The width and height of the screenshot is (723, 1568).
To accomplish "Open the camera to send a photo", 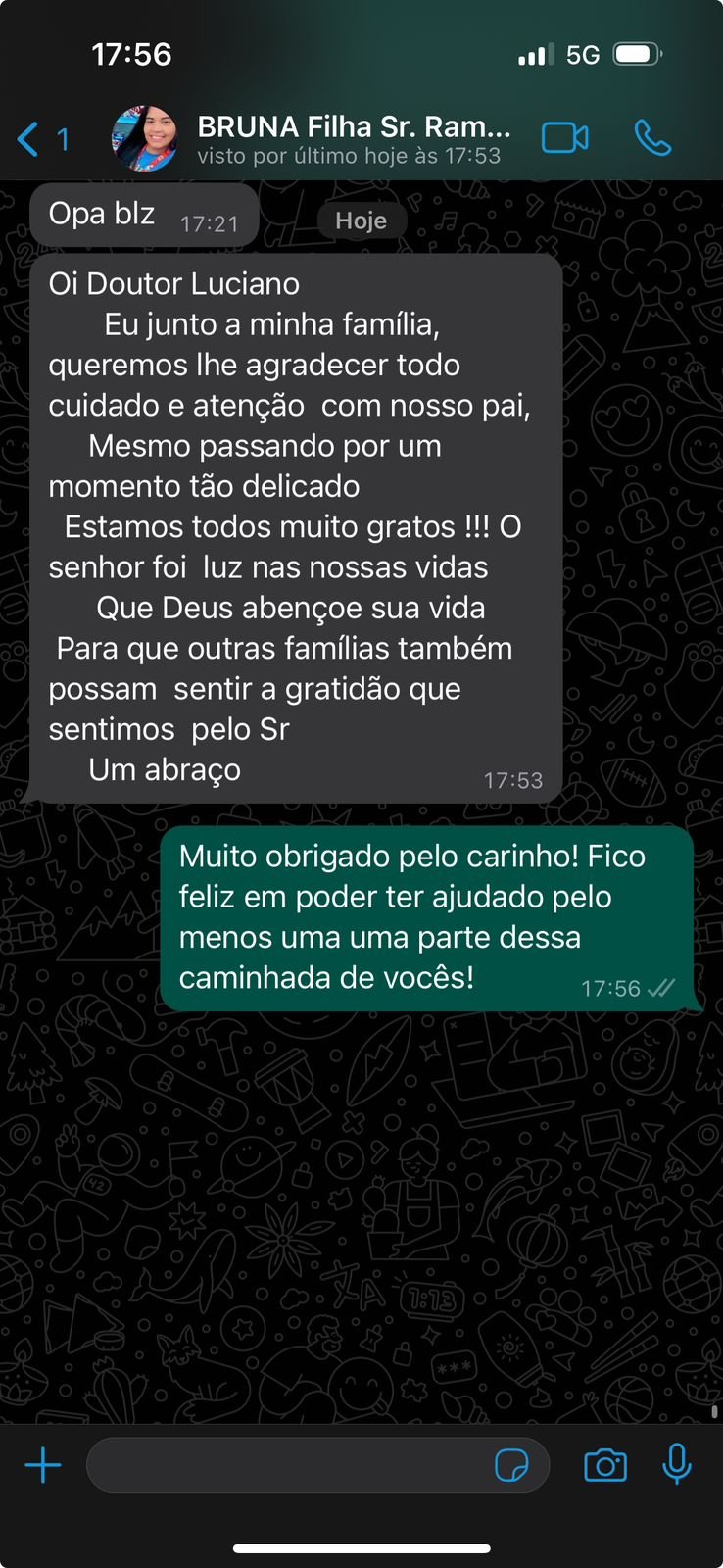I will (605, 1466).
